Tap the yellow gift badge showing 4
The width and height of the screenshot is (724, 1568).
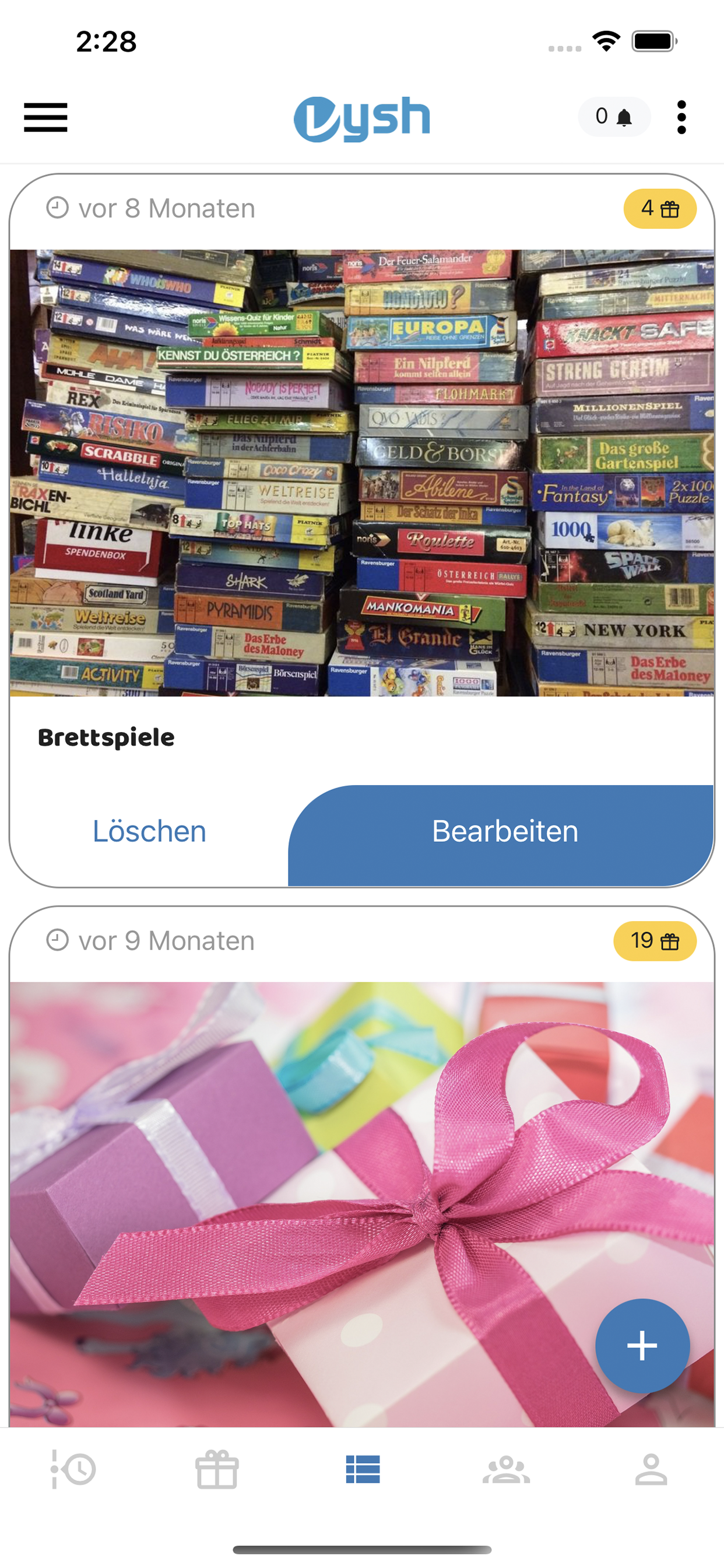click(x=660, y=208)
